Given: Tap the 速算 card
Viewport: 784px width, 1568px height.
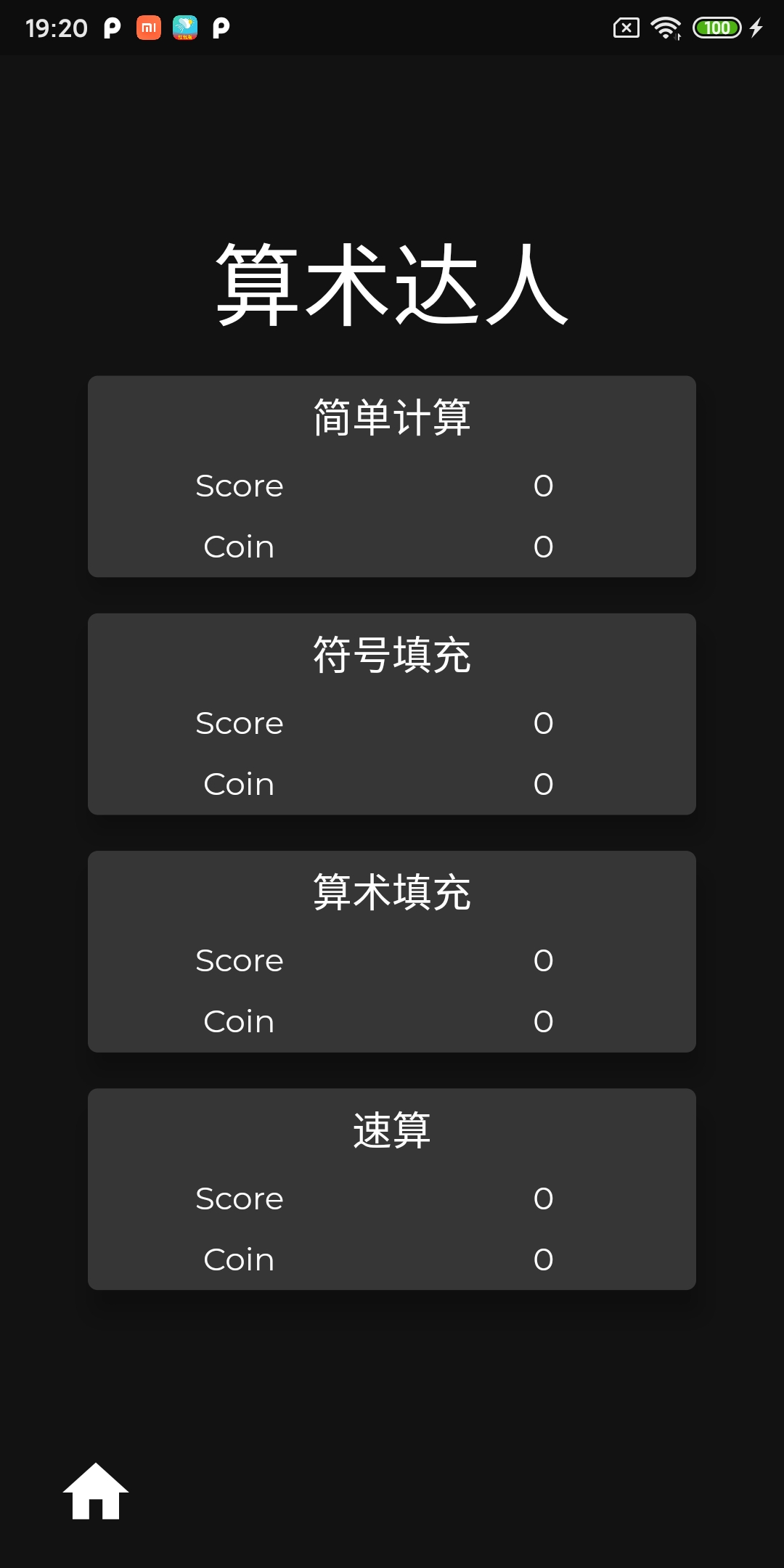Looking at the screenshot, I should (x=392, y=1189).
